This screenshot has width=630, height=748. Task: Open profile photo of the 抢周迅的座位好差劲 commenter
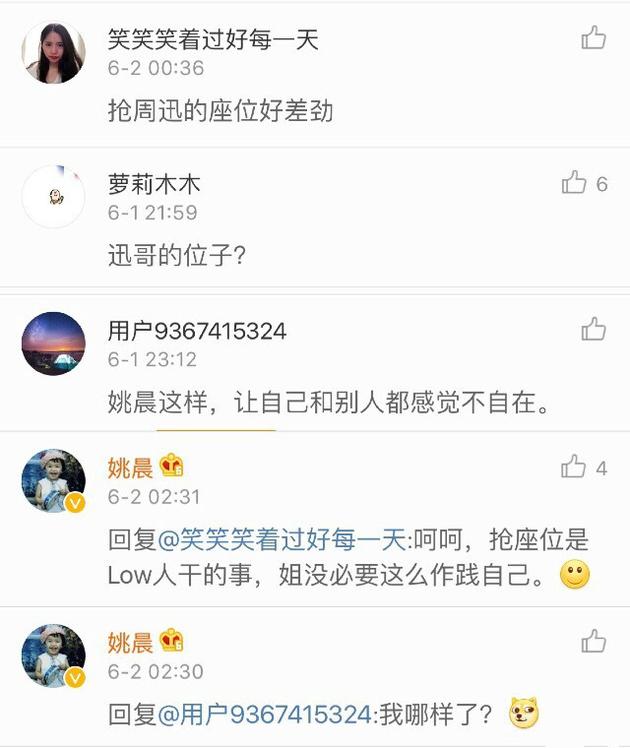(x=53, y=52)
